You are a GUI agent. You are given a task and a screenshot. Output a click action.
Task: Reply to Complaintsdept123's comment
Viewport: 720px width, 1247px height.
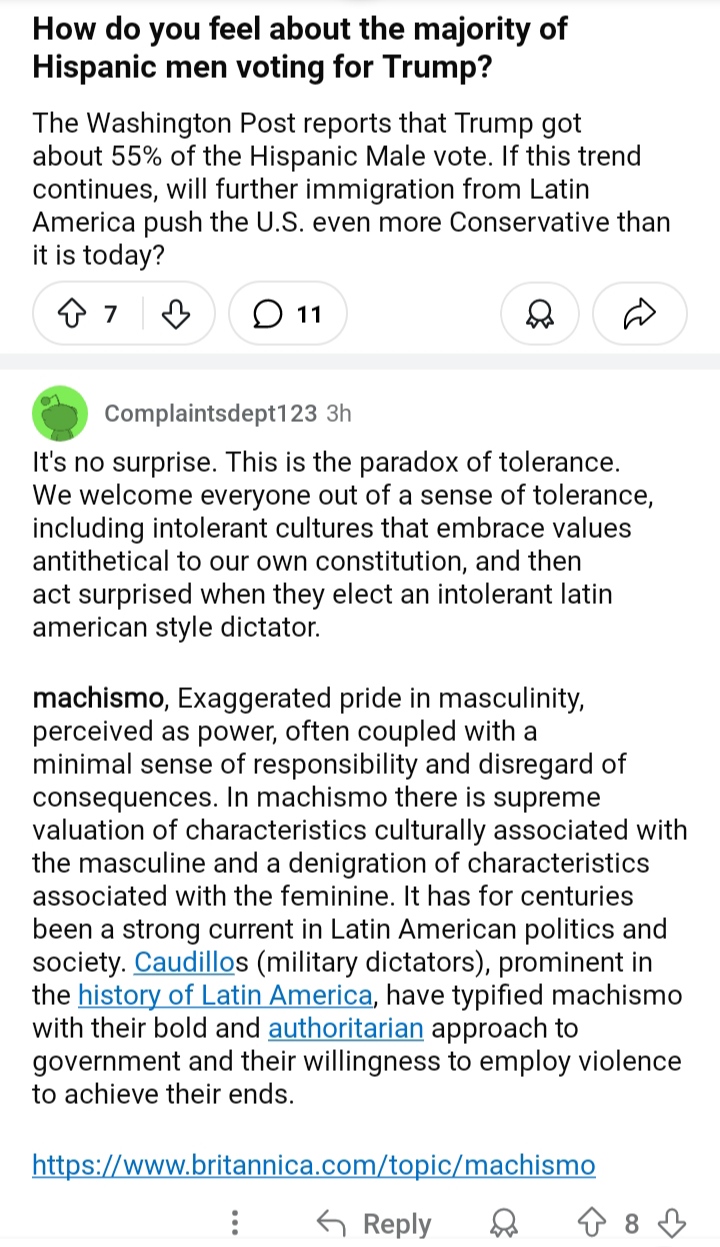pyautogui.click(x=374, y=1223)
